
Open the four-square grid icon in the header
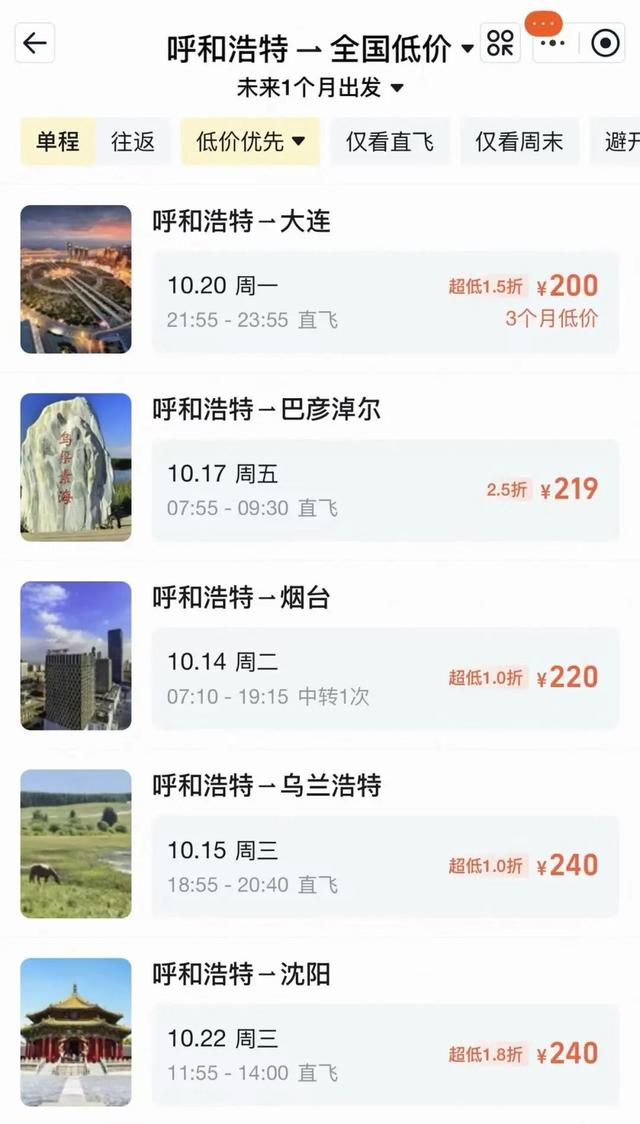(500, 43)
